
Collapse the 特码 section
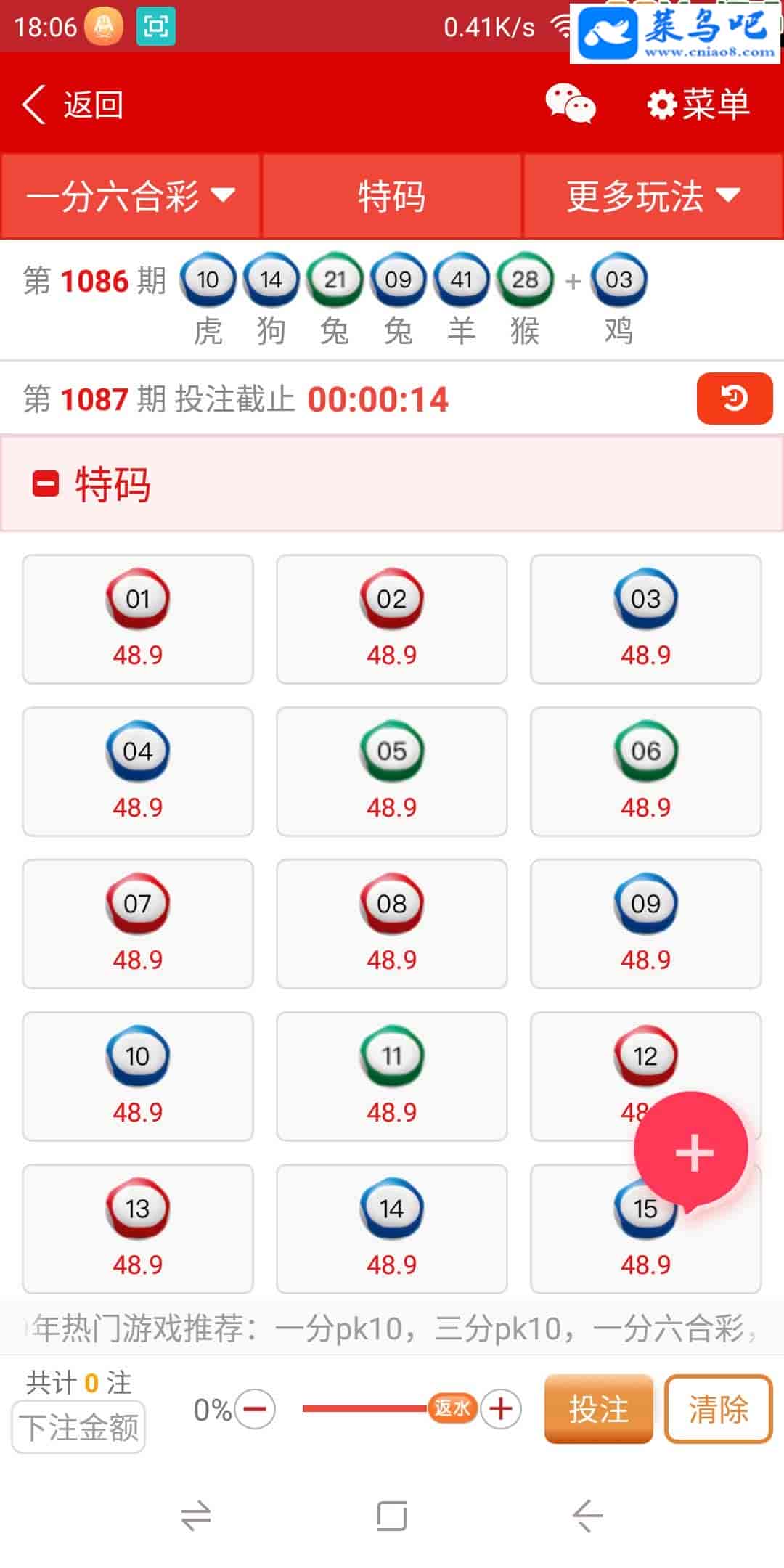[x=46, y=484]
